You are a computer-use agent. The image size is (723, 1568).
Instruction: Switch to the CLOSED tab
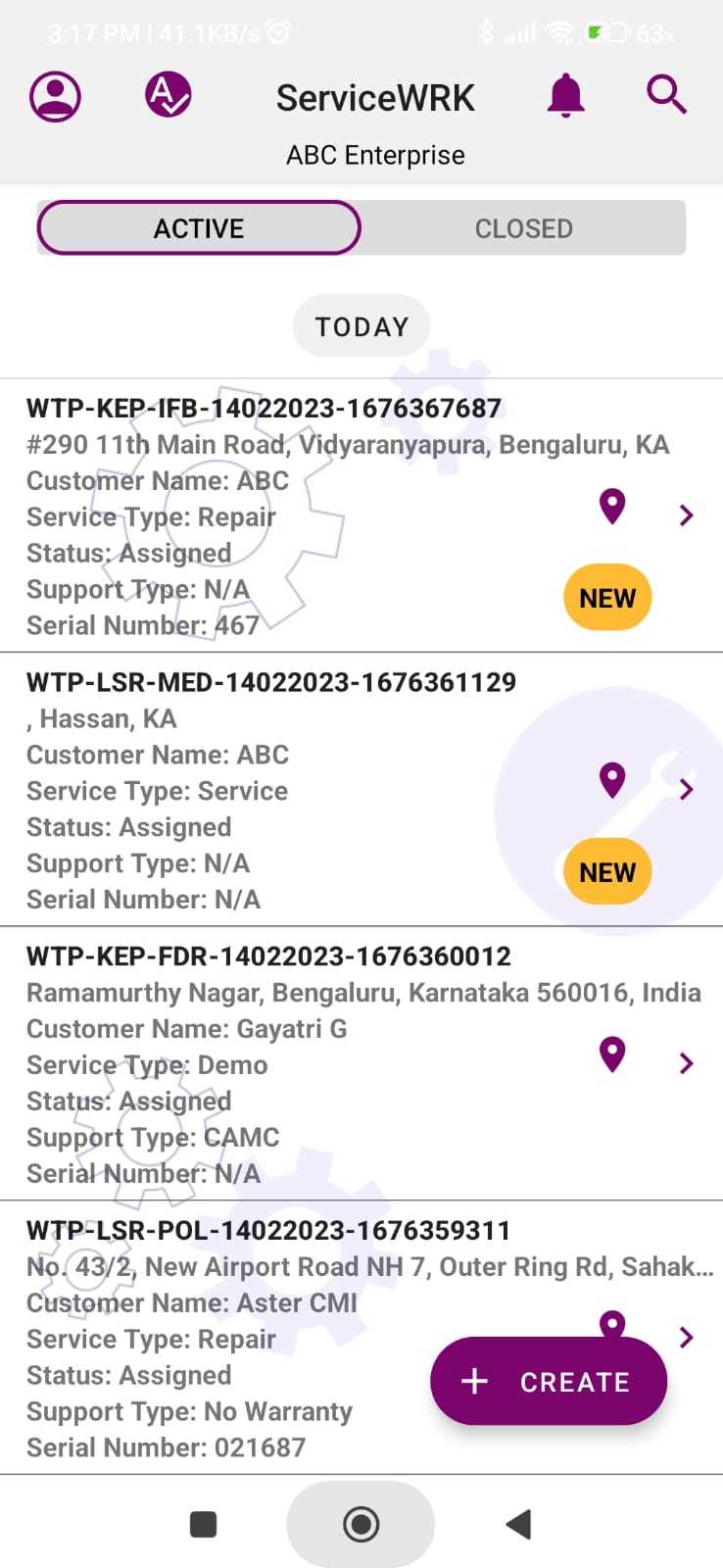[x=523, y=227]
